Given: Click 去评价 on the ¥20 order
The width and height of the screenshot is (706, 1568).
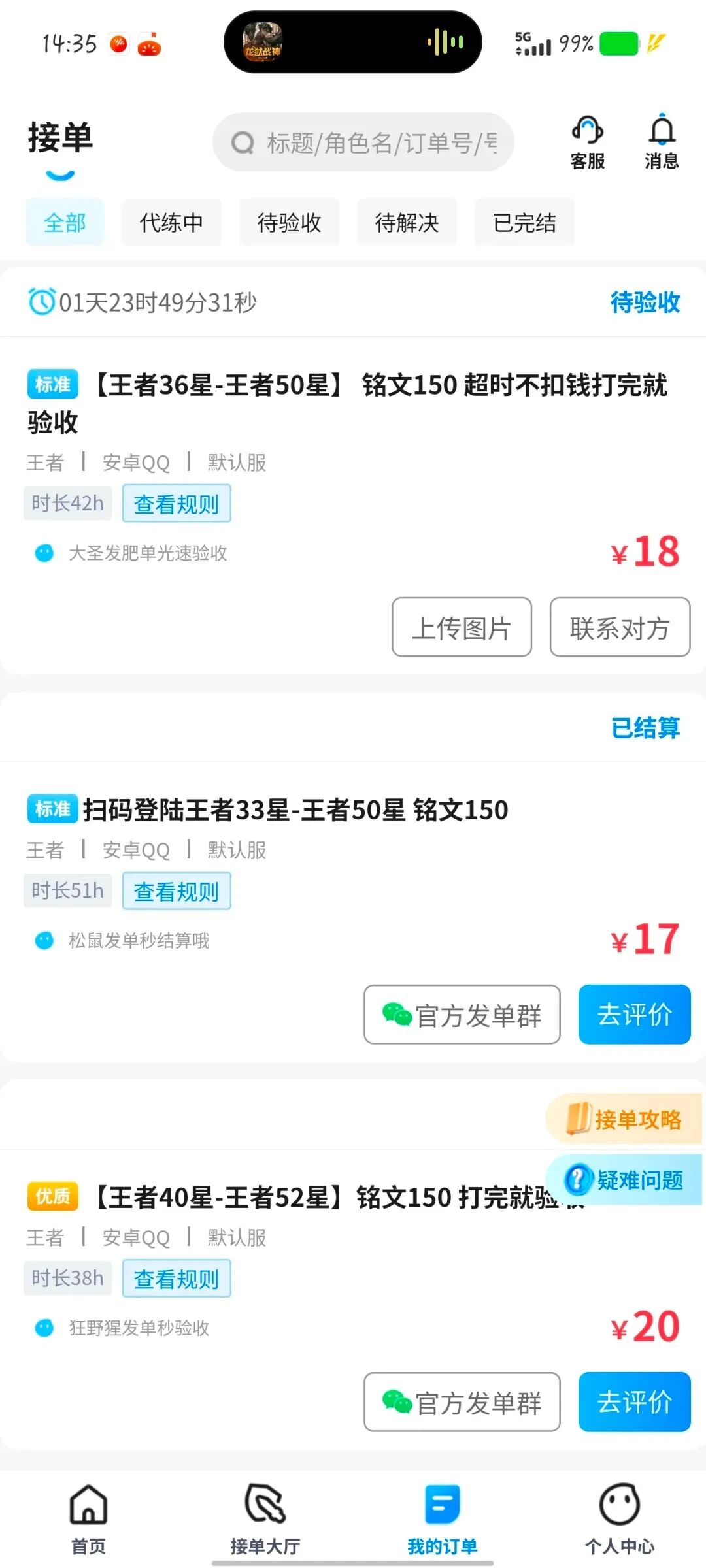Looking at the screenshot, I should pos(634,1402).
